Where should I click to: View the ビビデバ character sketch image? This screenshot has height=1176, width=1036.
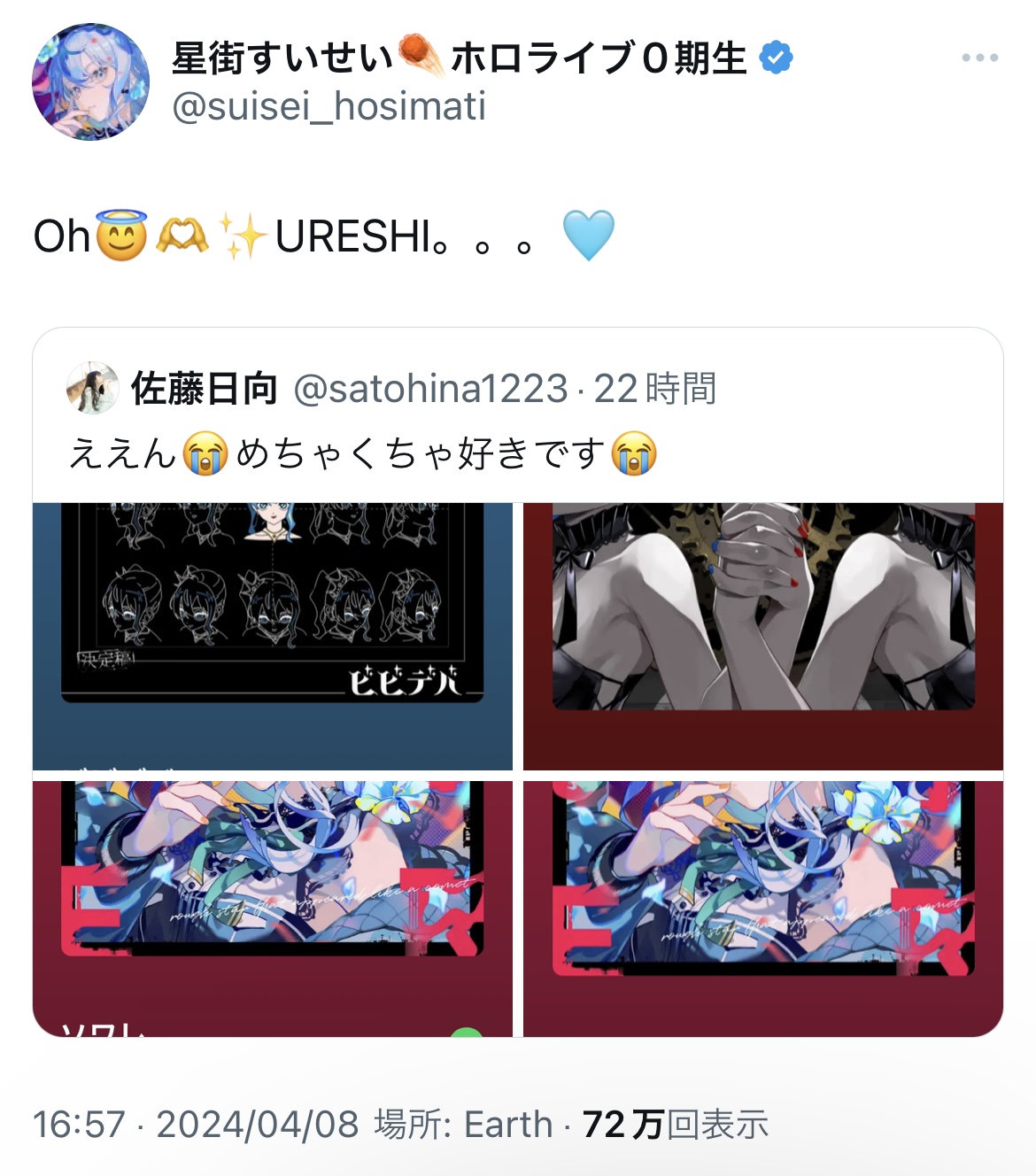point(273,636)
